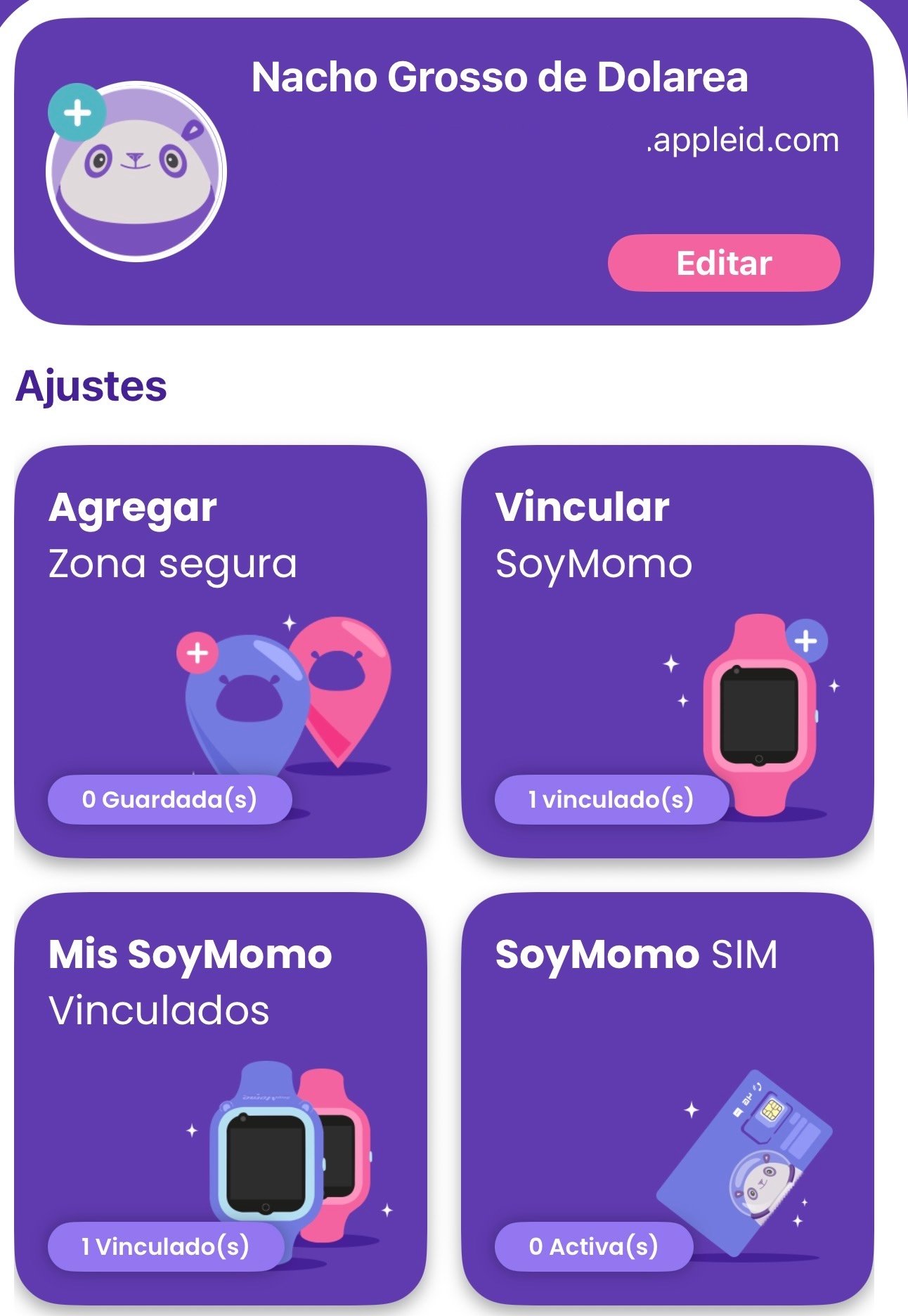Open the SoyMomo SIM card
Viewport: 908px width, 1316px height.
coord(667,1098)
